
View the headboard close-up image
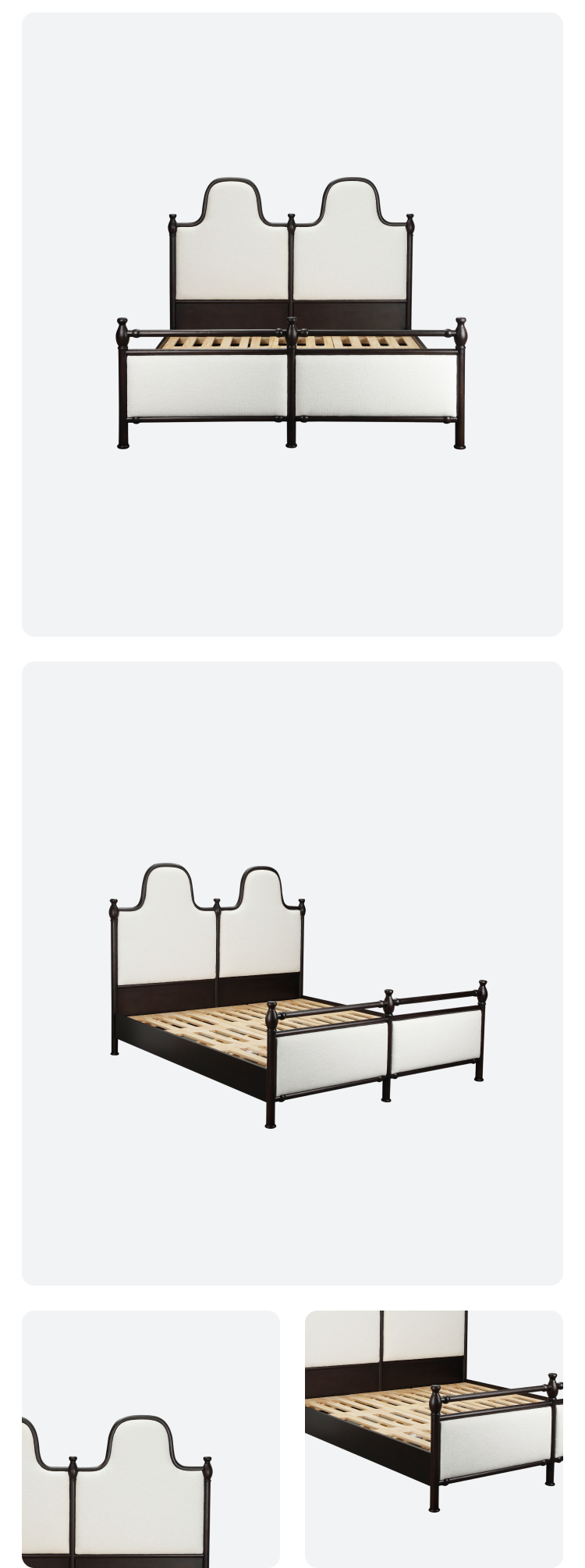point(151,1438)
